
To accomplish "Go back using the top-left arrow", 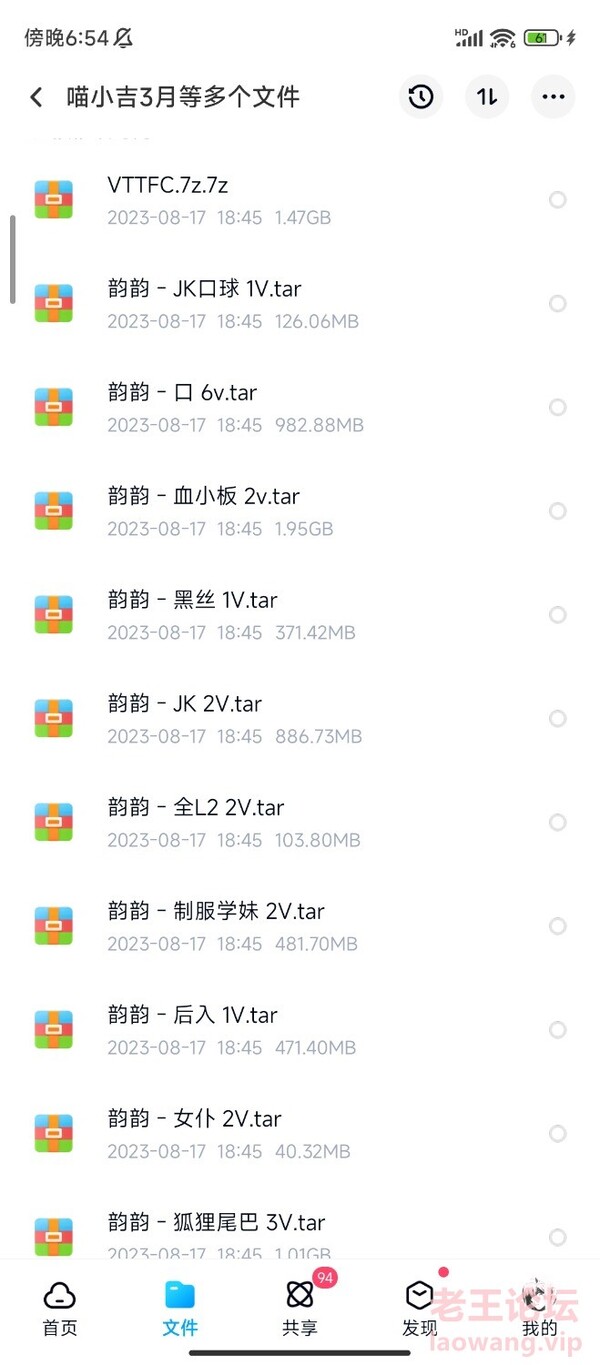I will pyautogui.click(x=37, y=97).
